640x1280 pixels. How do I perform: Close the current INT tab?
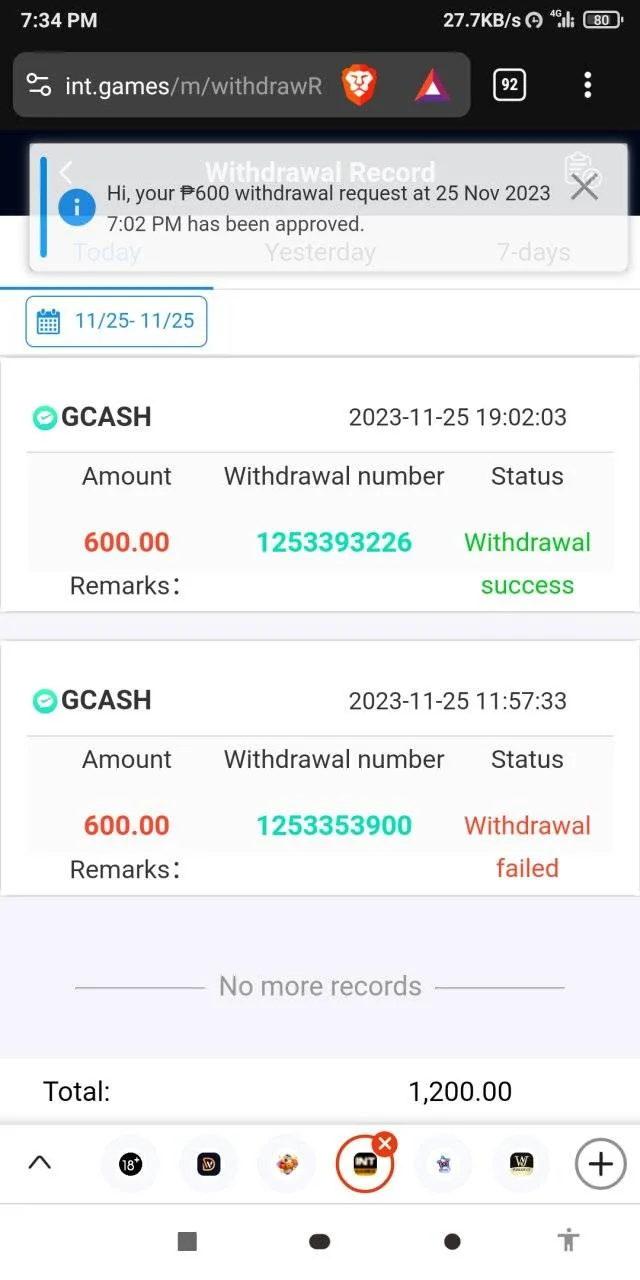pyautogui.click(x=385, y=1143)
